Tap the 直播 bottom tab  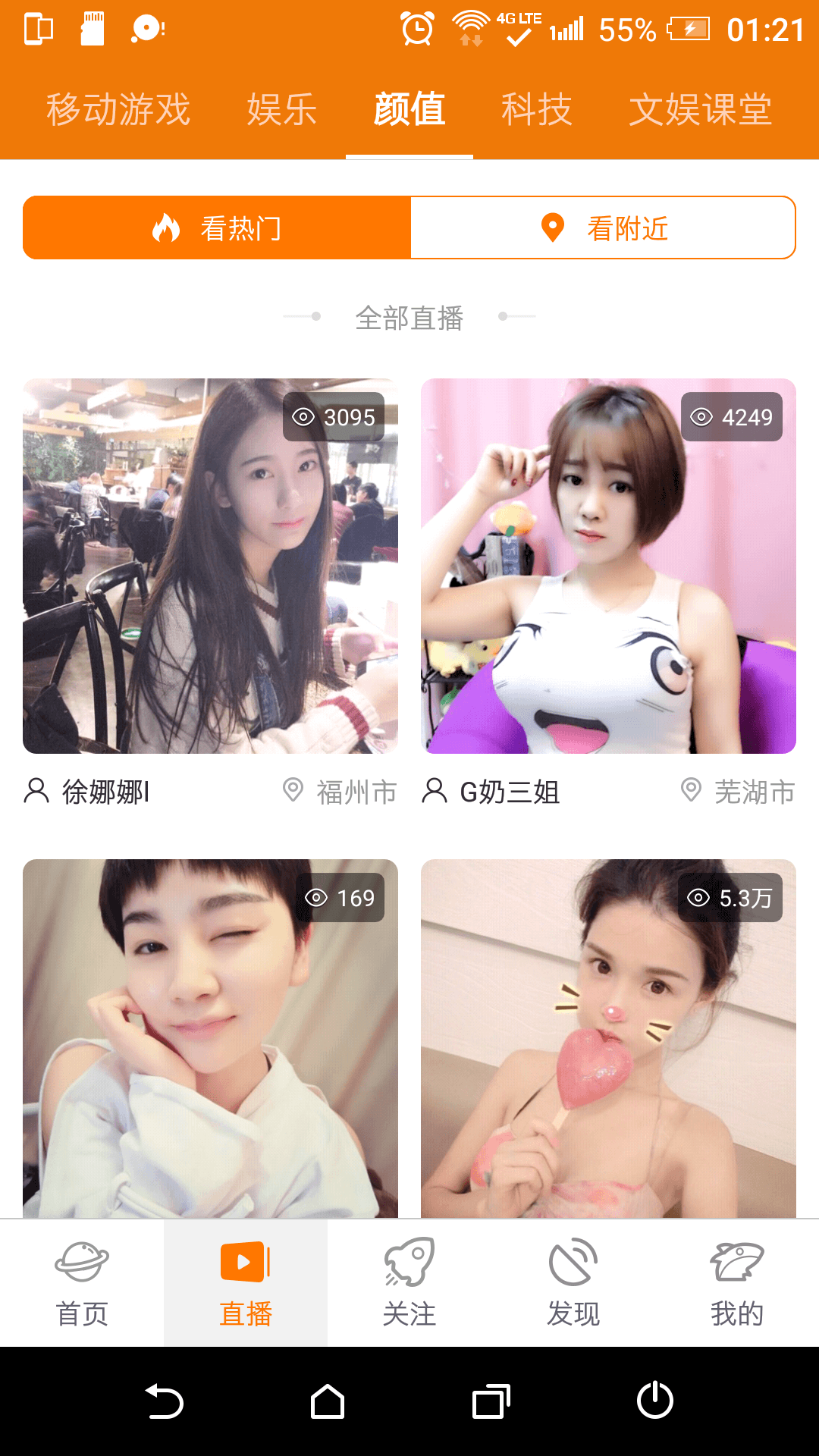pos(246,1283)
